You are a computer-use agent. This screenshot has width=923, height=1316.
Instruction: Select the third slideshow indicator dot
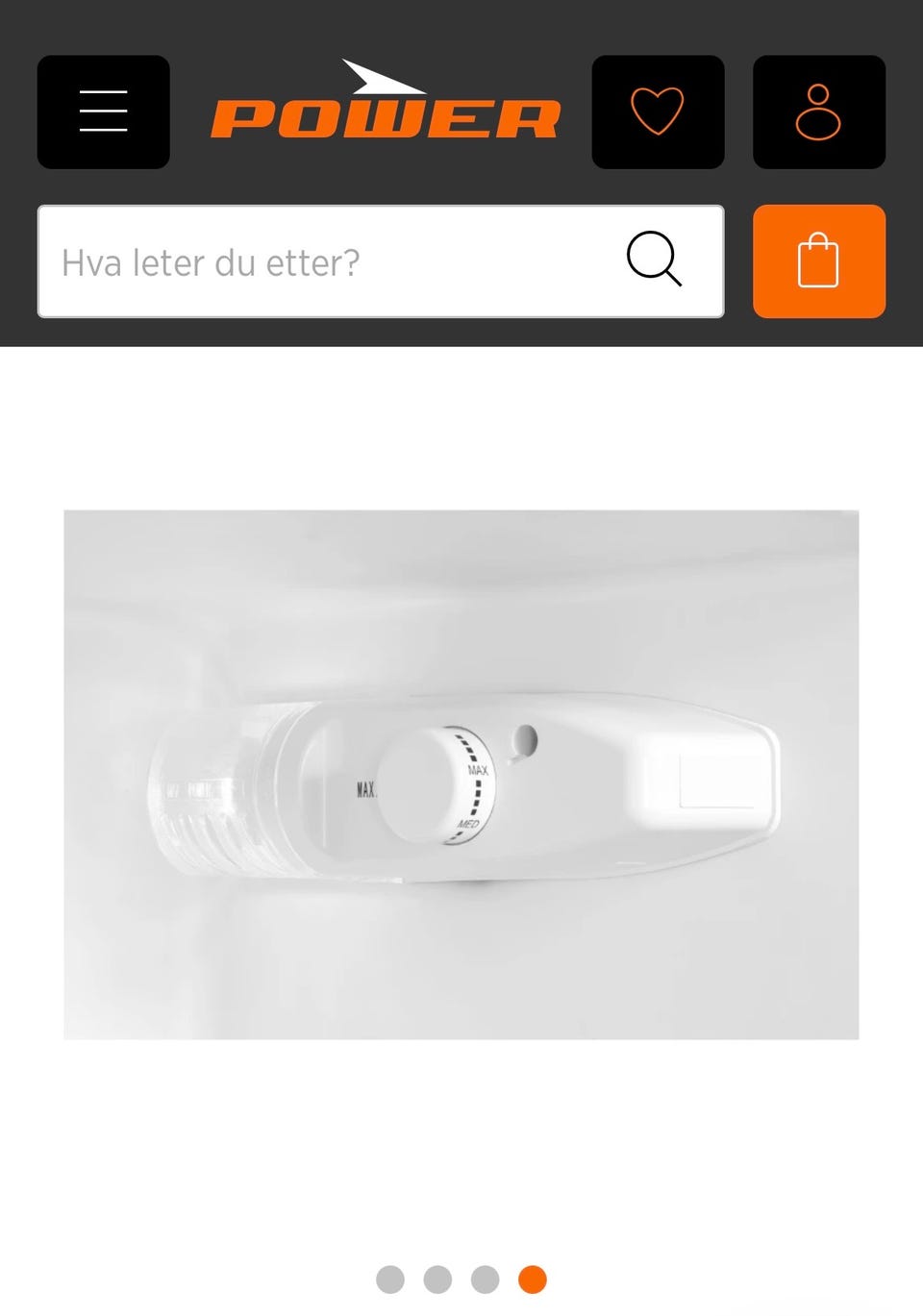tap(483, 1279)
